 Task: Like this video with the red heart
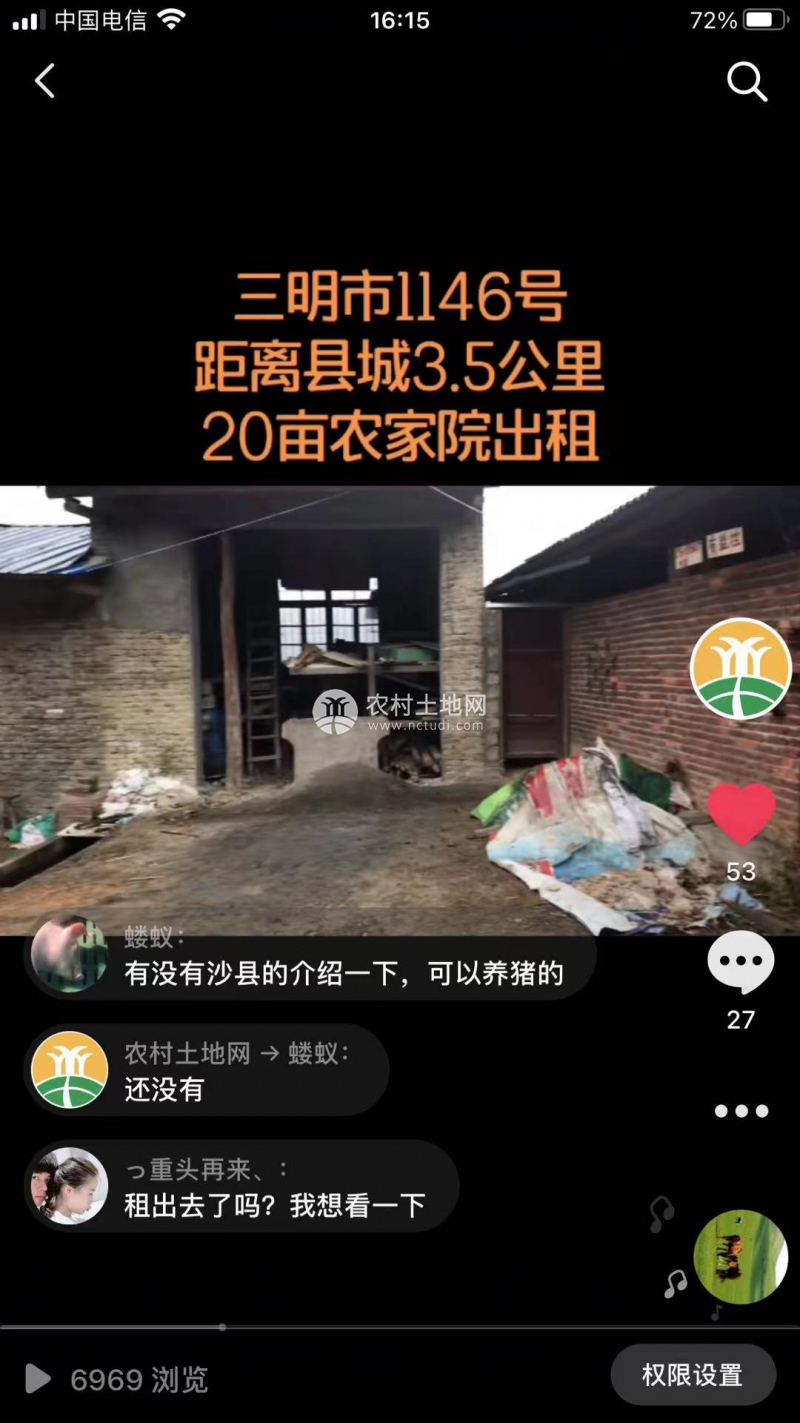[741, 814]
